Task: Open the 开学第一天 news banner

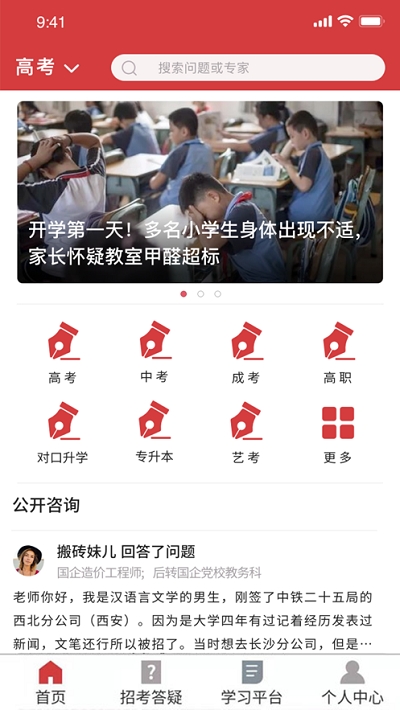Action: coord(200,192)
